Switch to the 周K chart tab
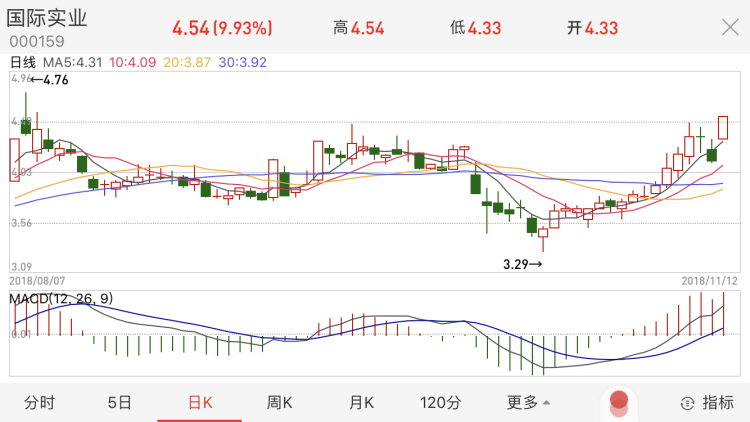This screenshot has height=422, width=750. 280,403
